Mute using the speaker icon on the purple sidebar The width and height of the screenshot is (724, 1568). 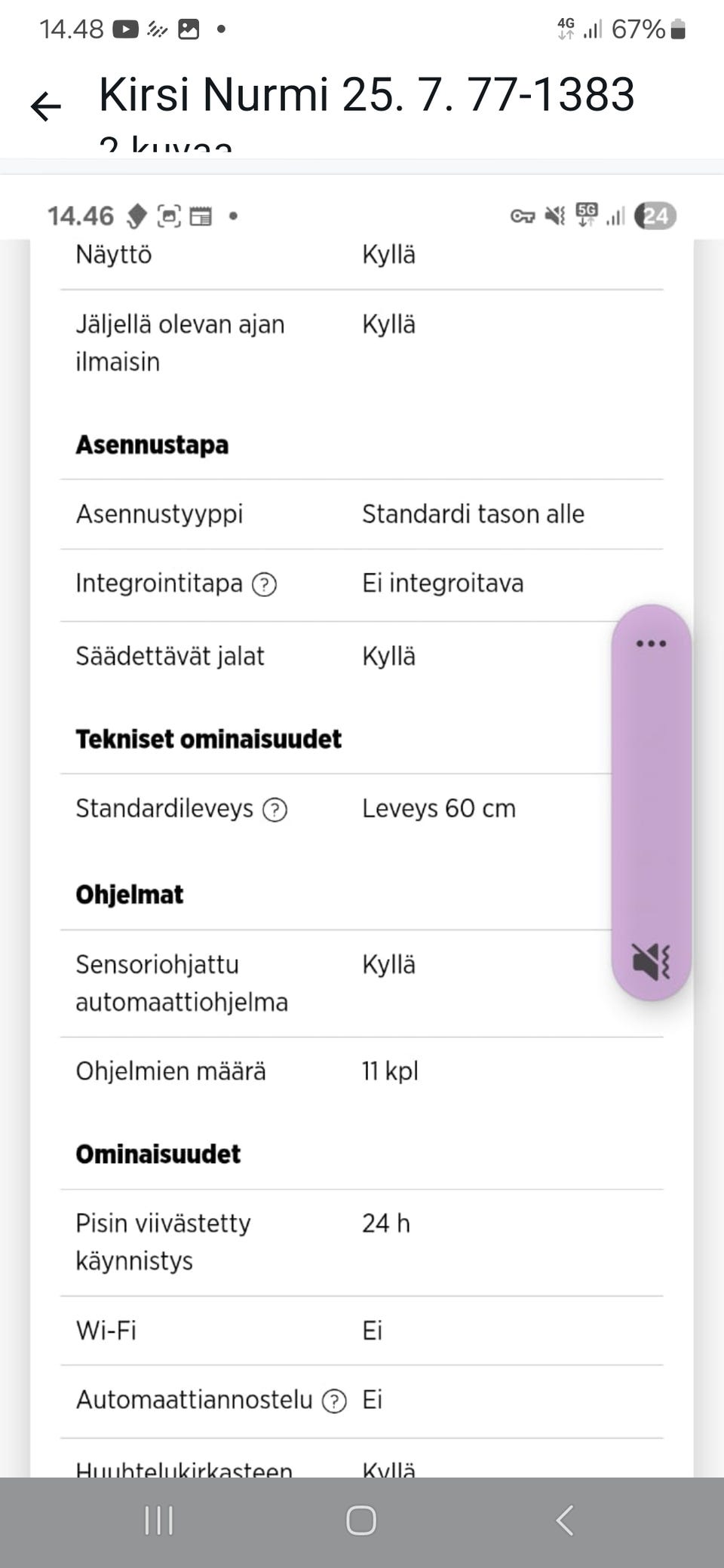[x=649, y=961]
